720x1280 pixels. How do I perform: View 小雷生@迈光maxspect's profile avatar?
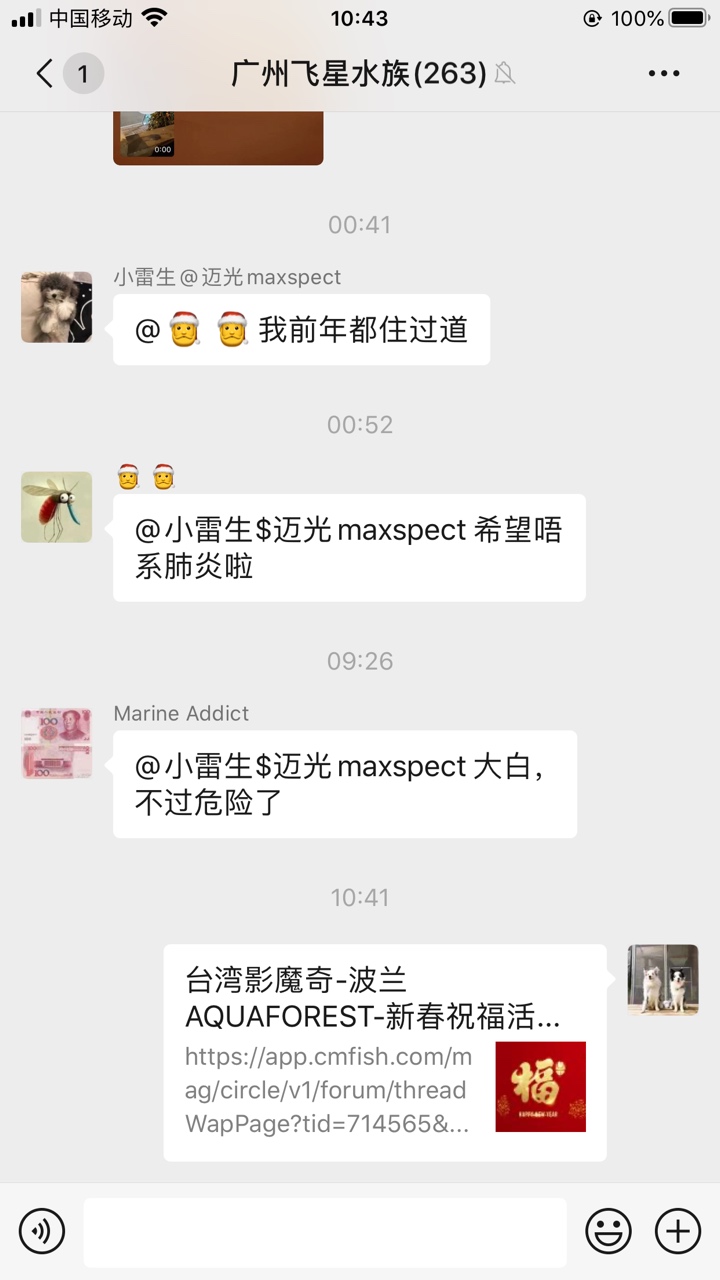coord(56,307)
